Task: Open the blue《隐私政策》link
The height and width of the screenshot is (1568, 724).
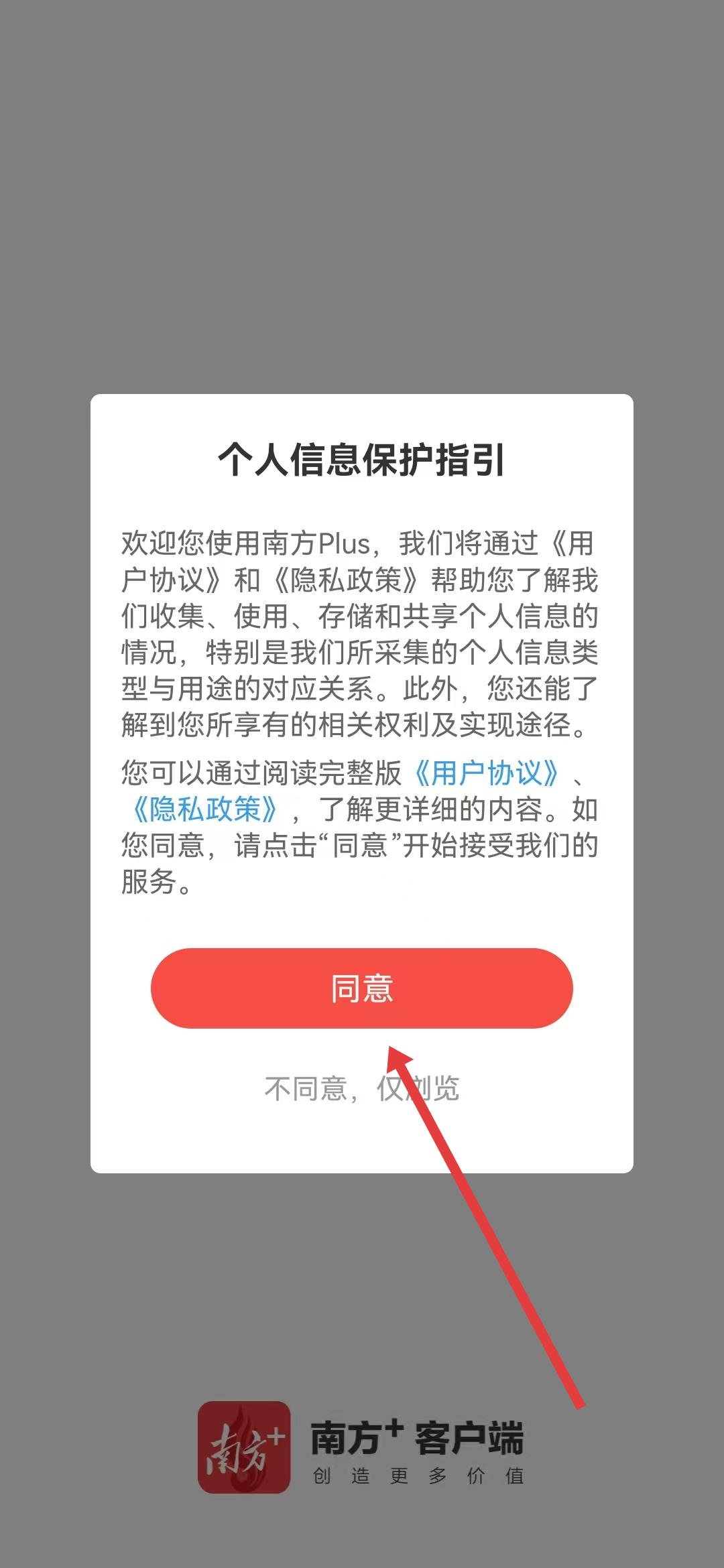Action: (205, 809)
